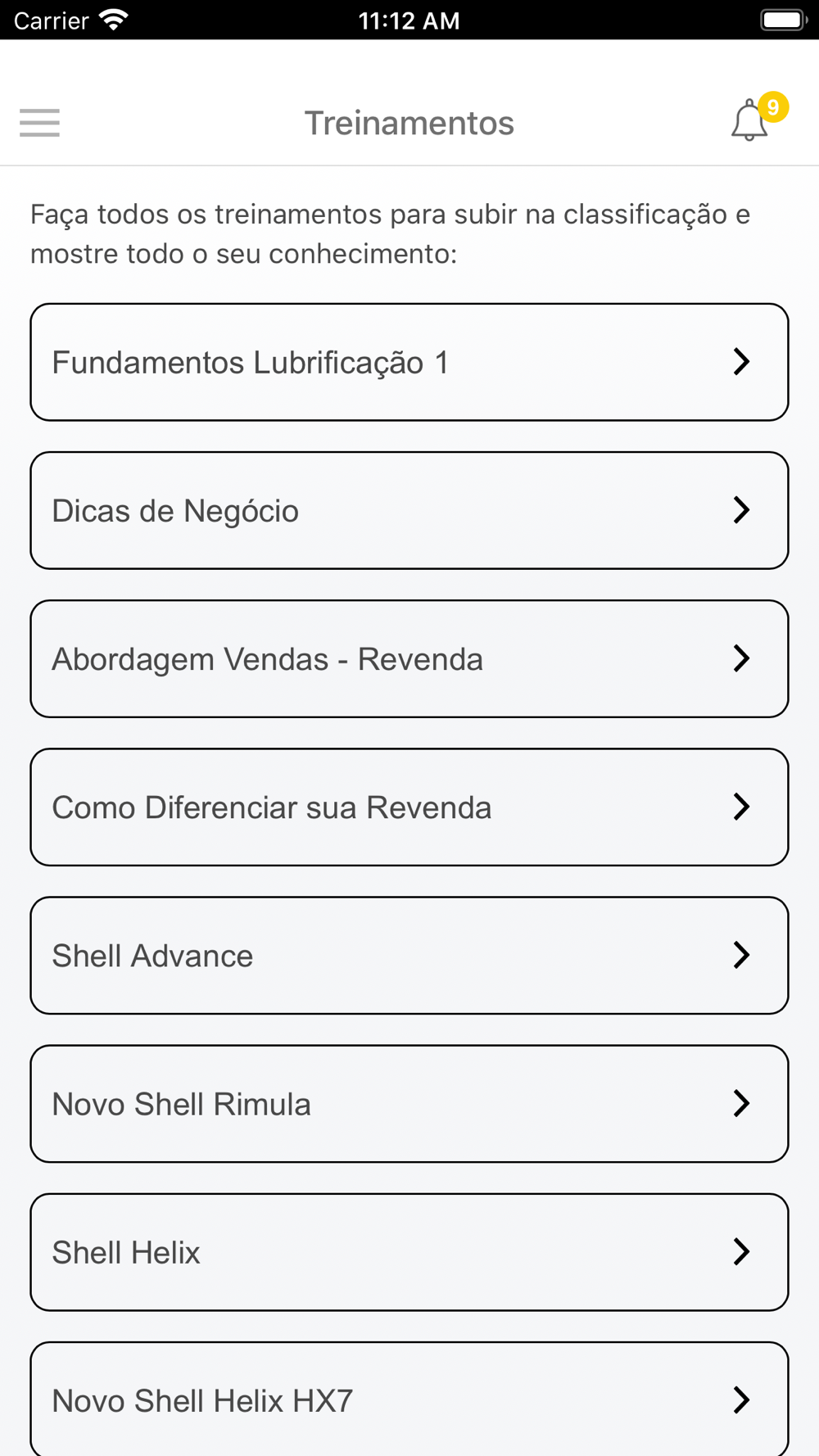This screenshot has height=1456, width=819.
Task: View Como Diferenciar sua Revenda training
Action: tap(409, 807)
